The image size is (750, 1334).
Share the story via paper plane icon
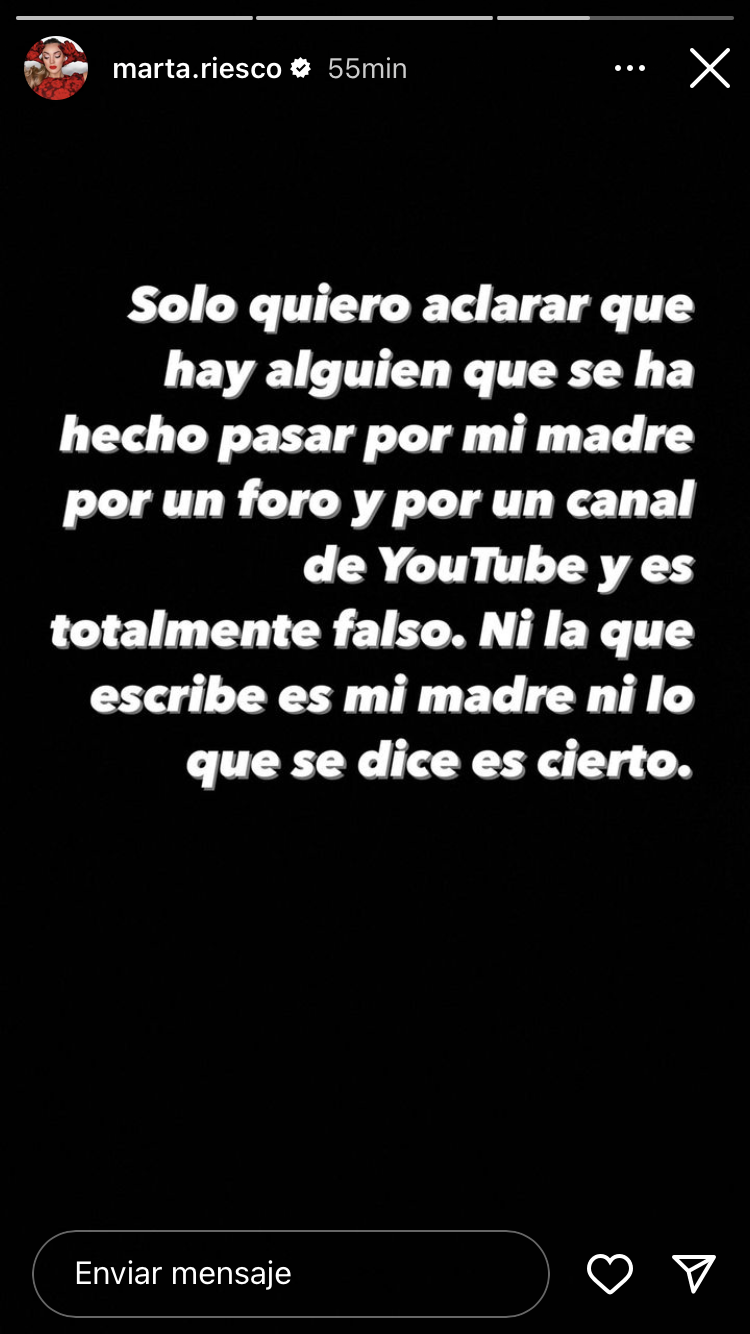[694, 1273]
